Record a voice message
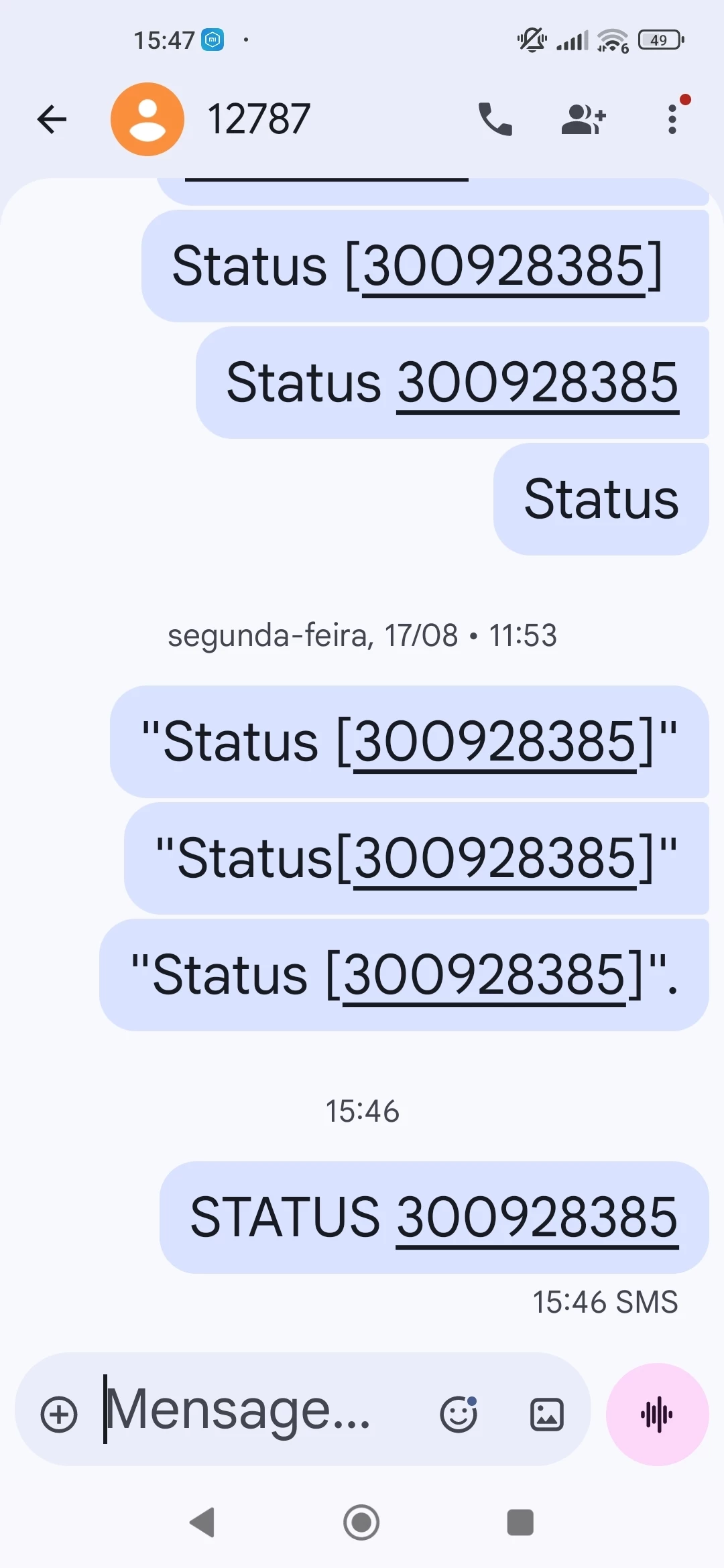This screenshot has width=724, height=1568. click(x=657, y=1415)
